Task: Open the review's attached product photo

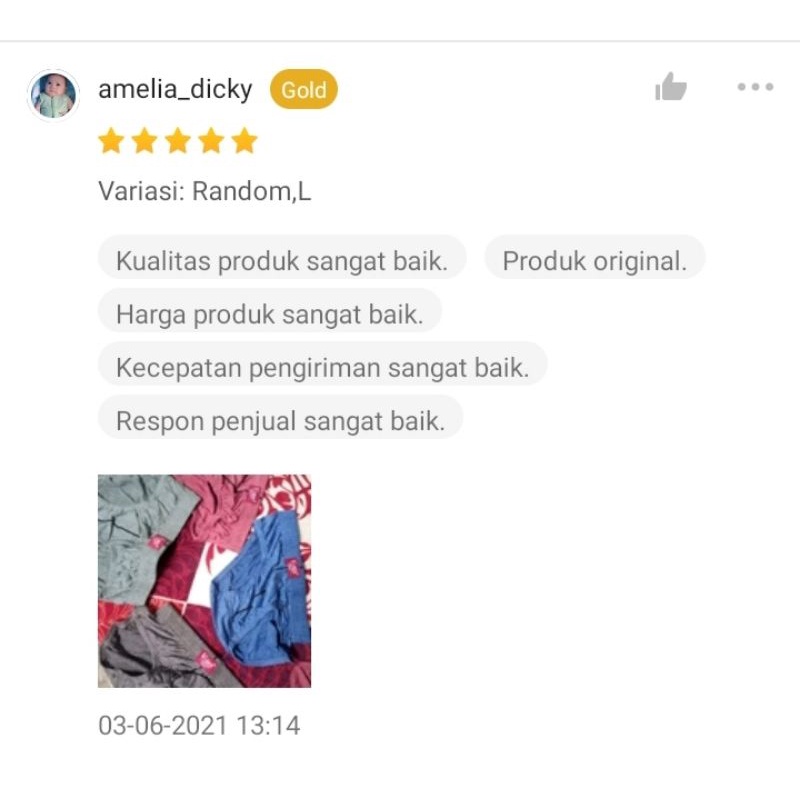Action: coord(204,581)
